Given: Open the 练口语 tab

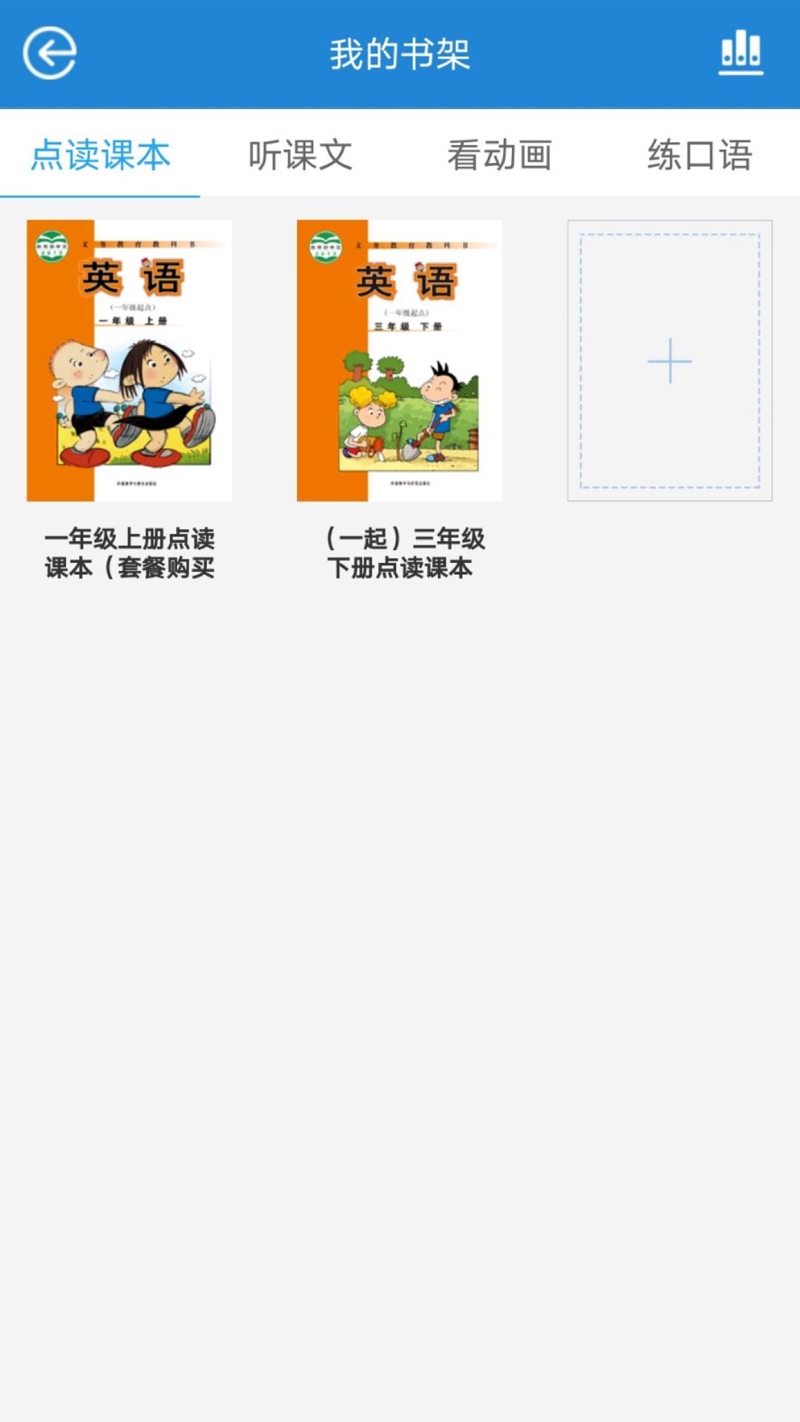Looking at the screenshot, I should pos(700,155).
